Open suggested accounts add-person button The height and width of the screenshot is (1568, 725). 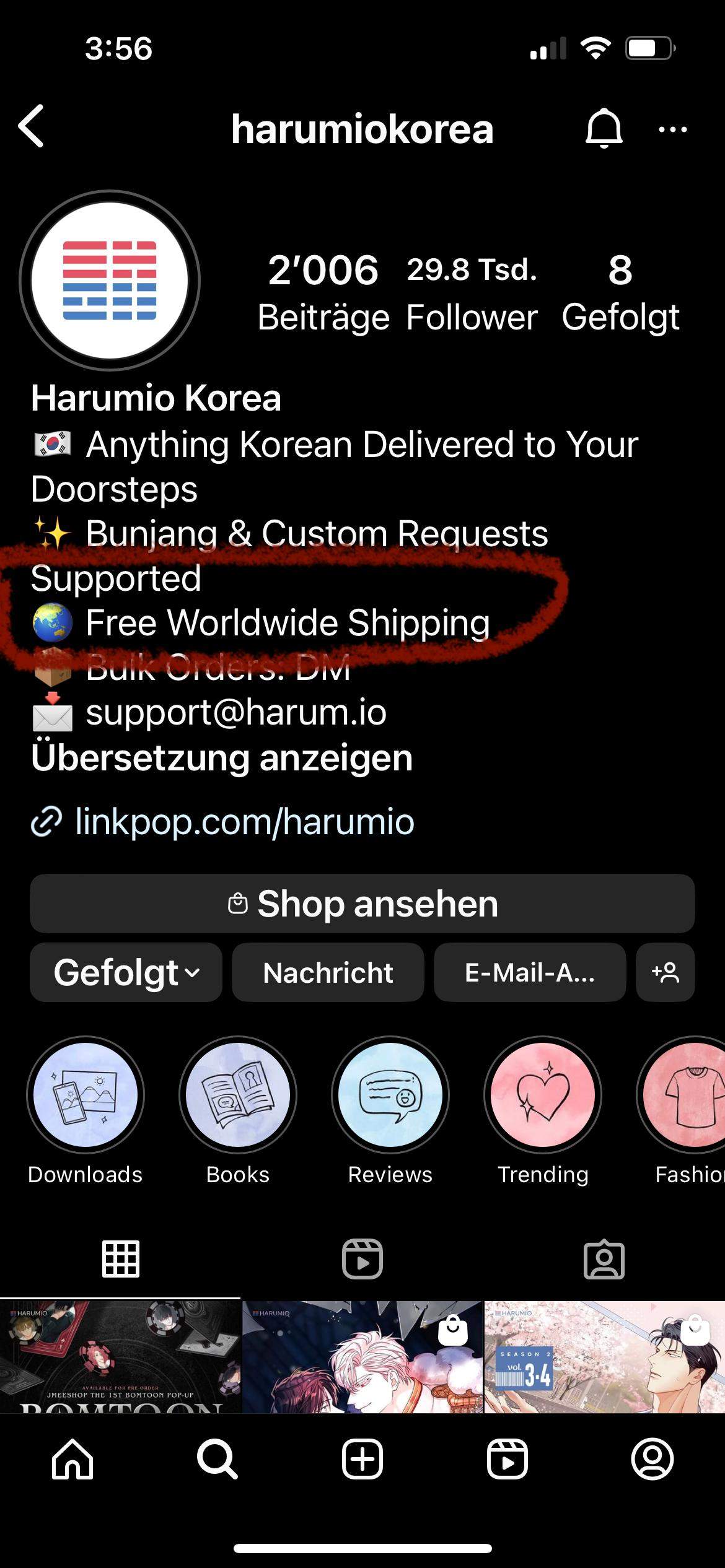tap(666, 972)
